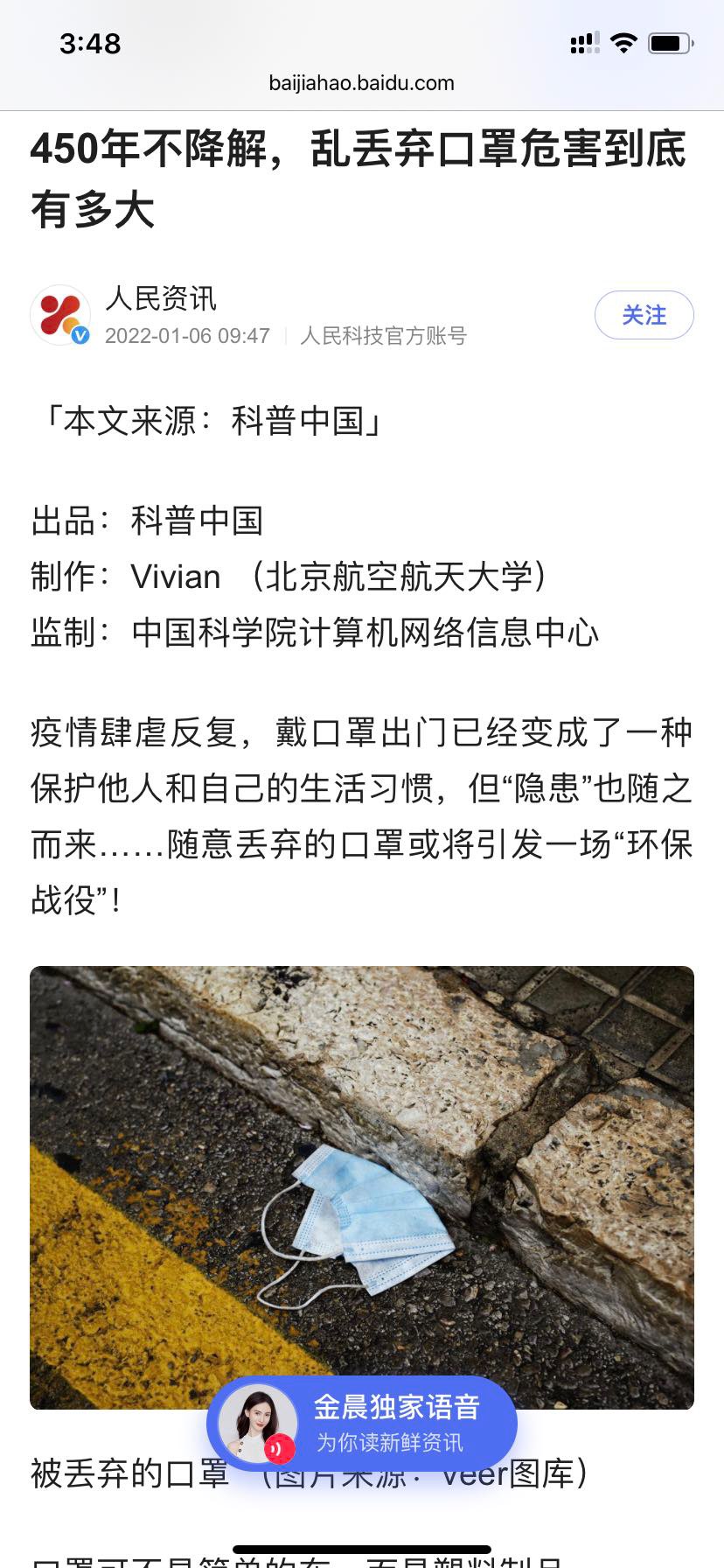Follow the 人民资讯 account
Viewport: 724px width, 1568px height.
(644, 315)
